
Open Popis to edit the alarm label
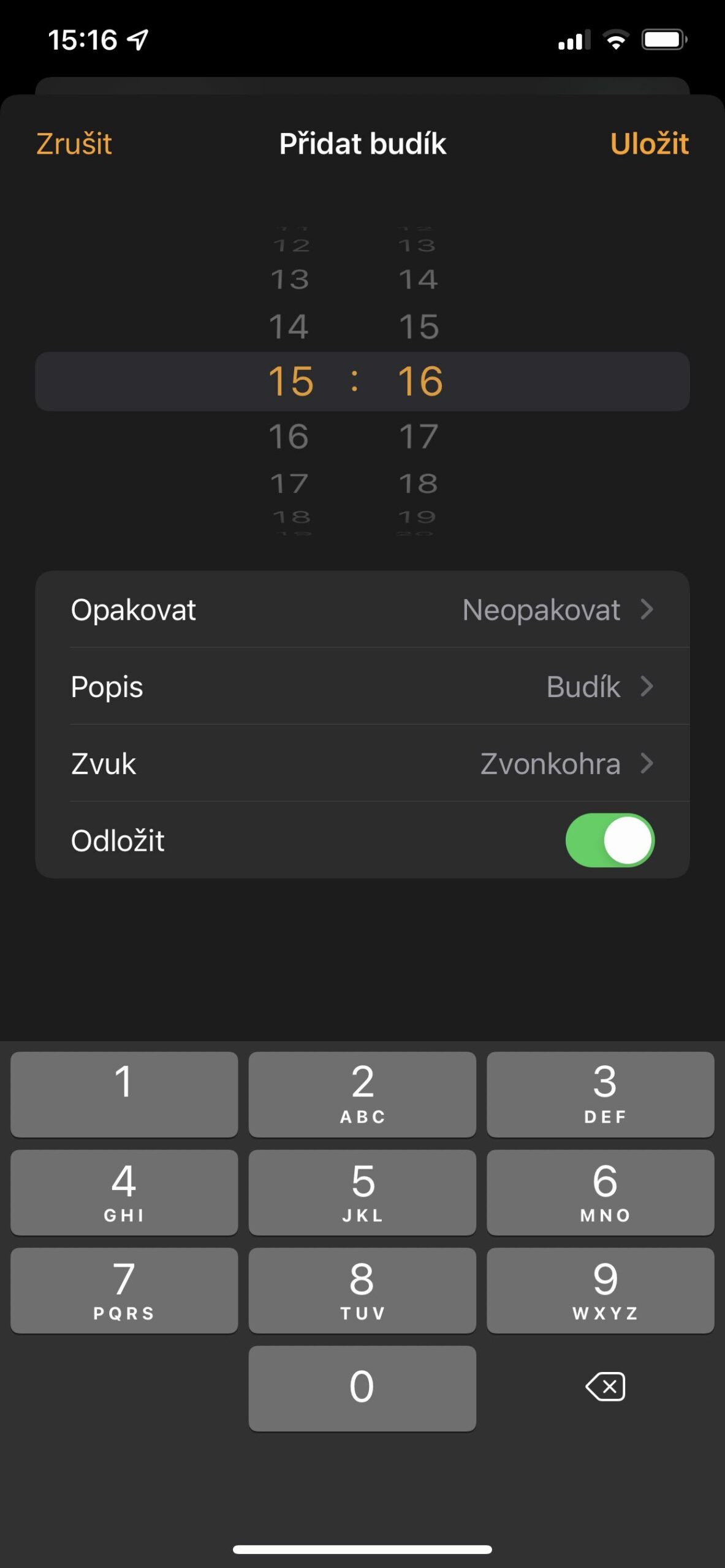(363, 687)
